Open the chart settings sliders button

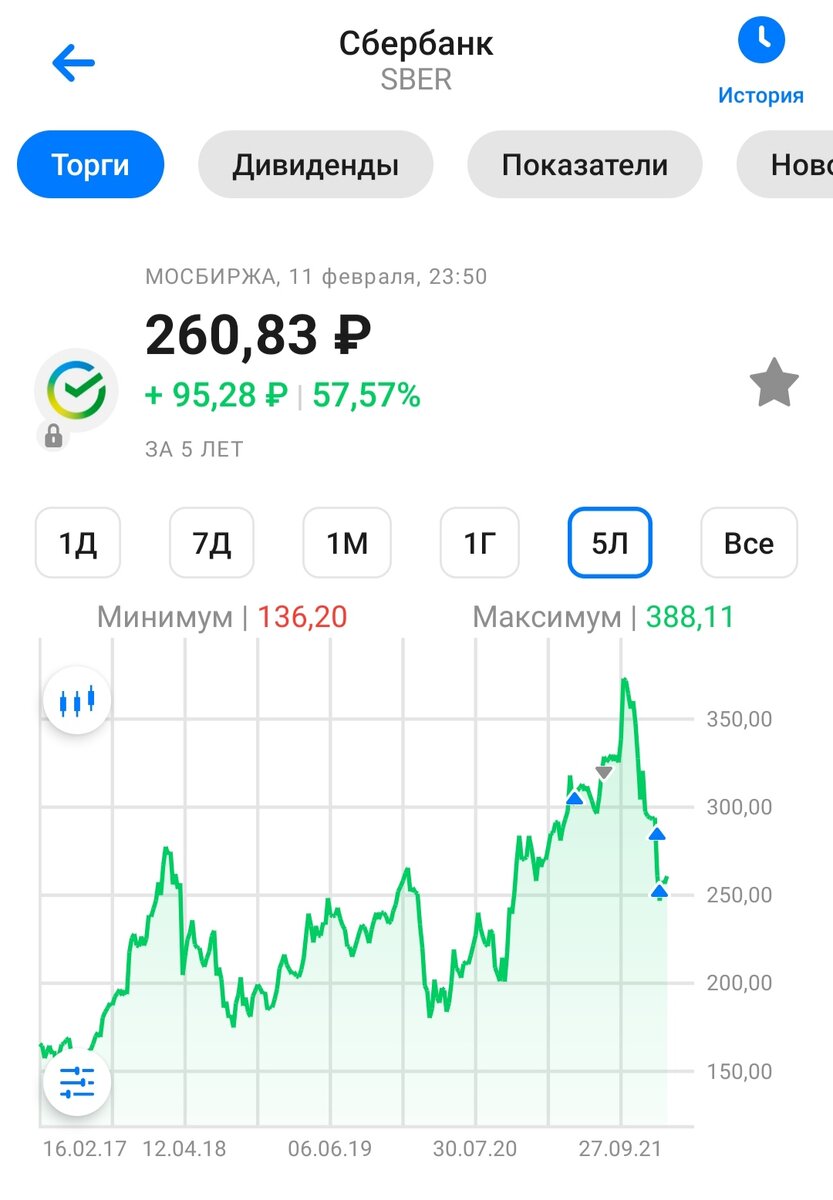point(77,1082)
